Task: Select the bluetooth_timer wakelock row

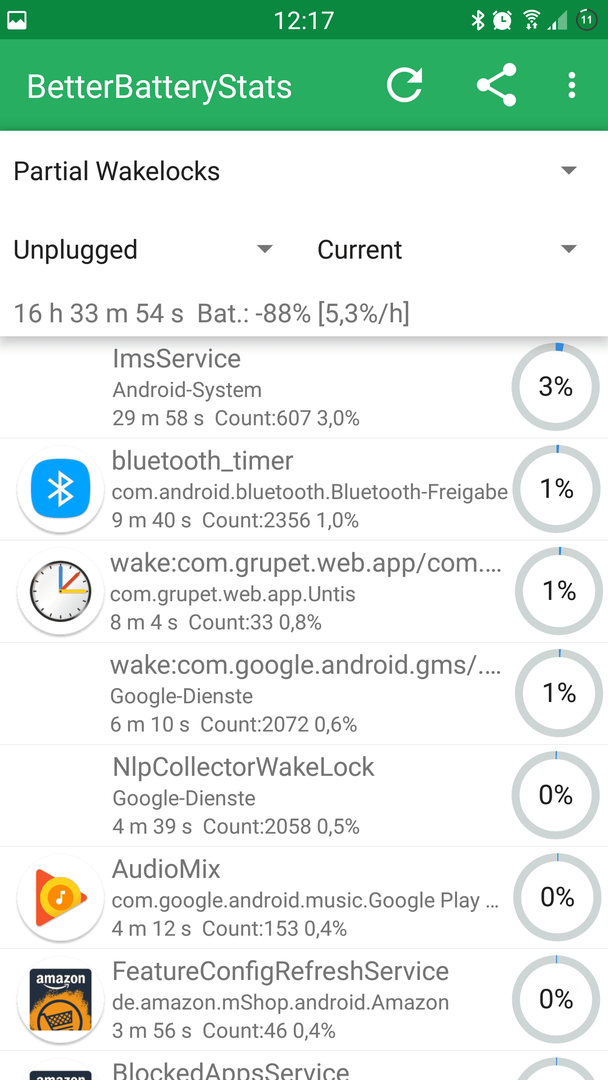Action: [x=304, y=490]
